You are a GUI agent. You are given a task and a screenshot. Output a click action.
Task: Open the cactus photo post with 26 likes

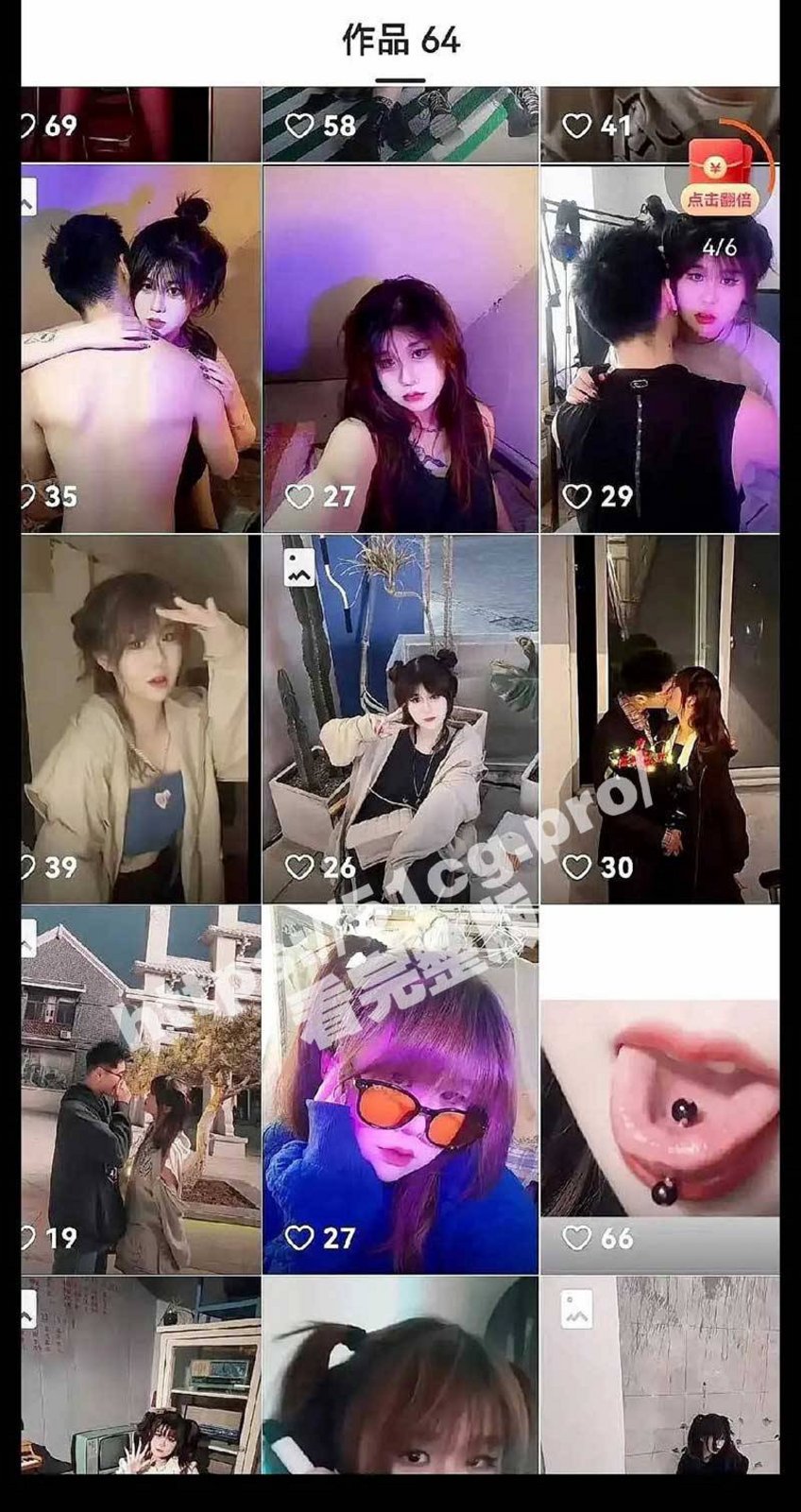(400, 718)
